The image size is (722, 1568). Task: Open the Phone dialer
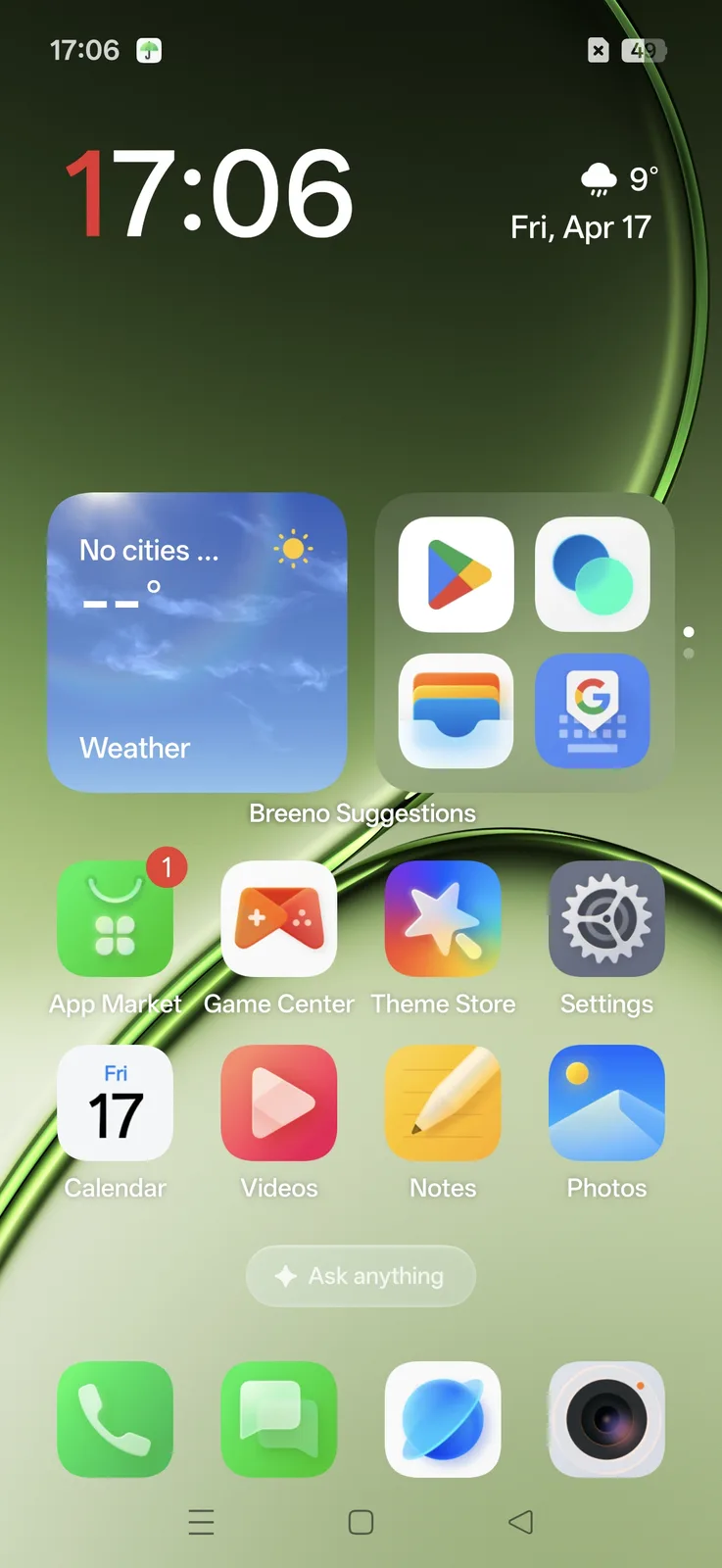click(x=116, y=1419)
